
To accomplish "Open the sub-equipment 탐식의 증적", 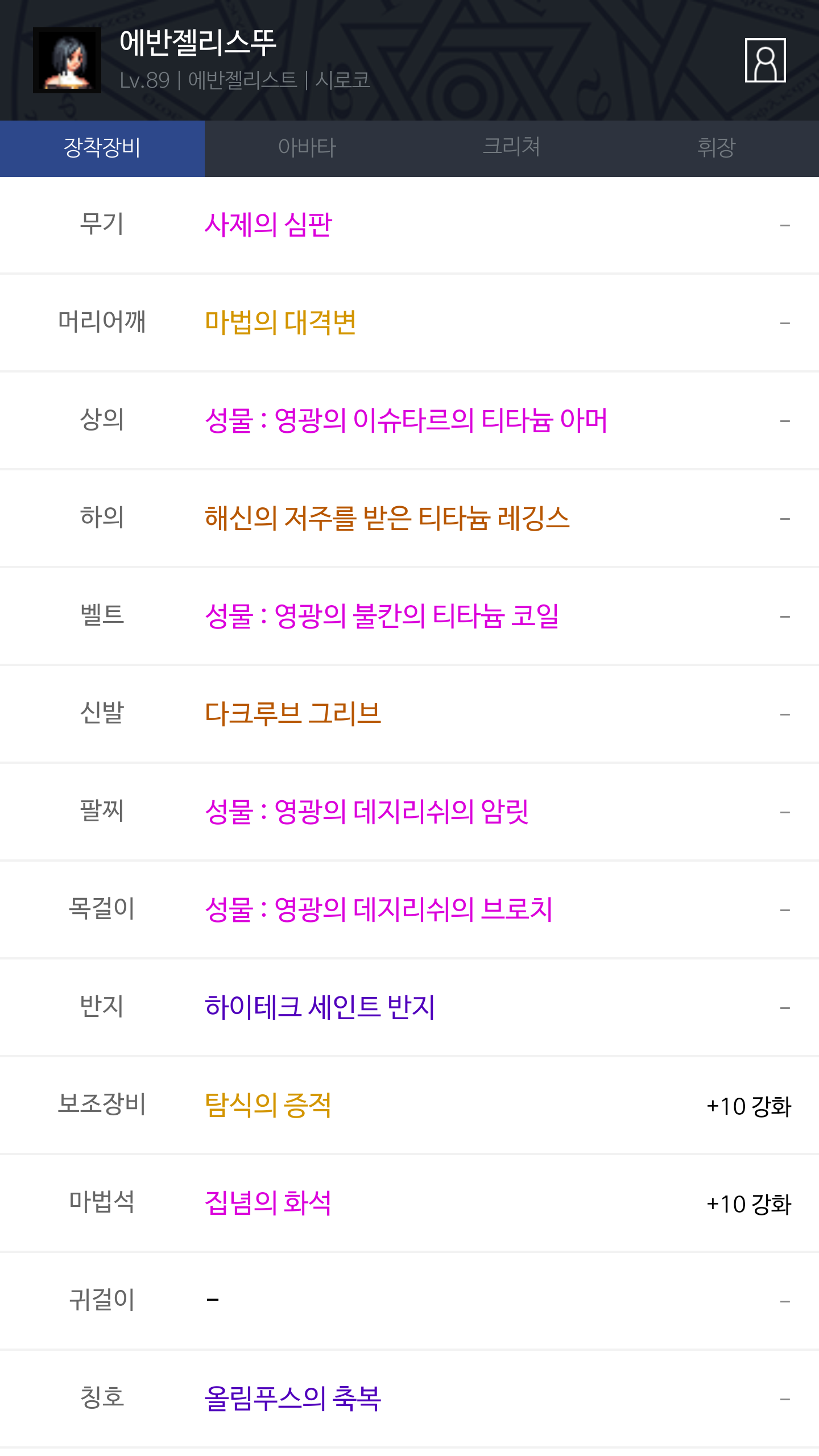I will point(268,1105).
